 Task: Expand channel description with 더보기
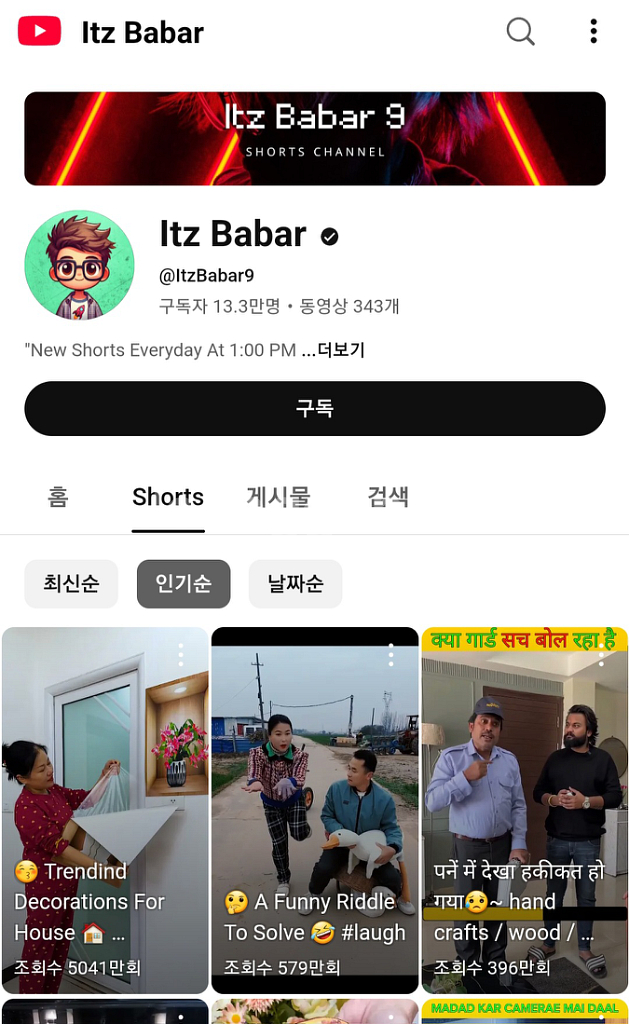coord(341,350)
